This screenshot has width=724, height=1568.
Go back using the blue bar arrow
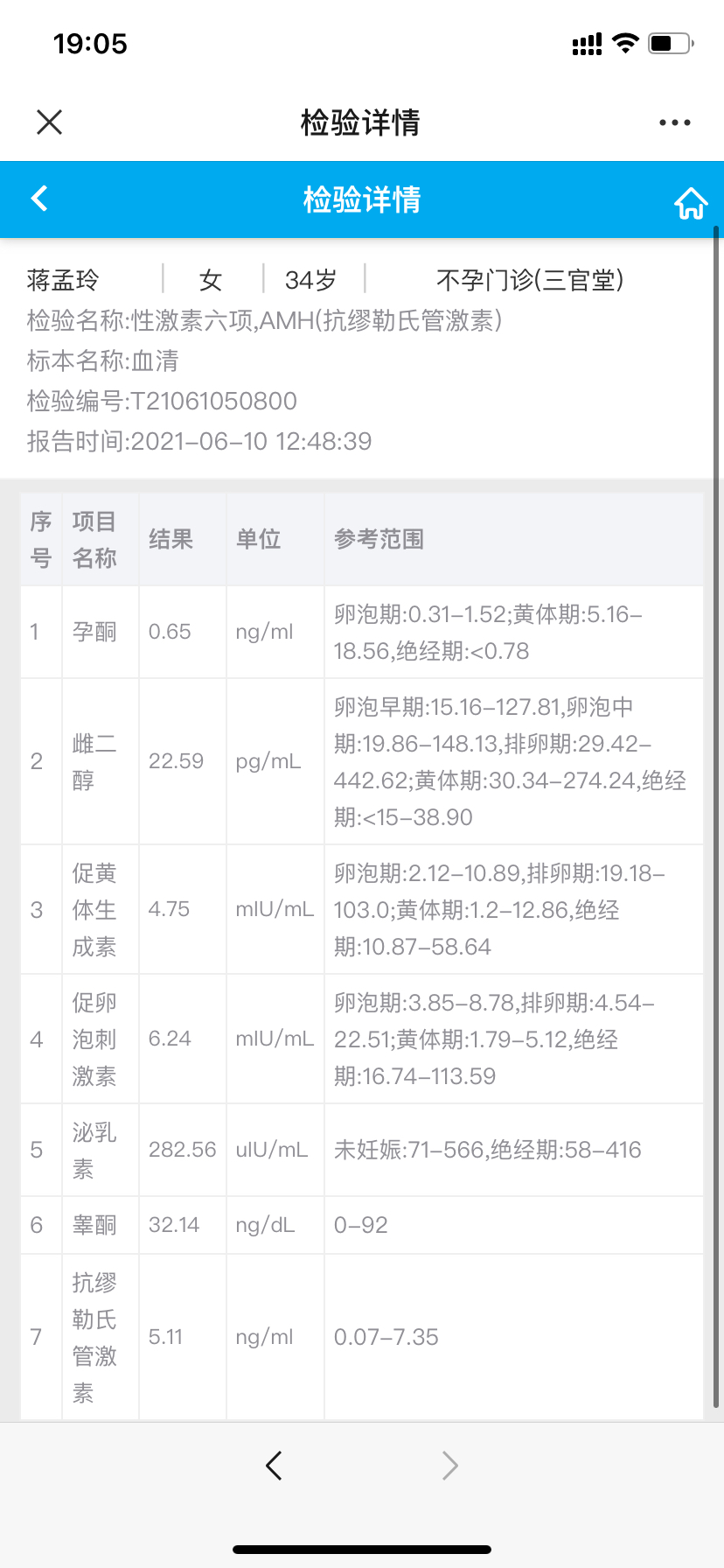pyautogui.click(x=39, y=199)
